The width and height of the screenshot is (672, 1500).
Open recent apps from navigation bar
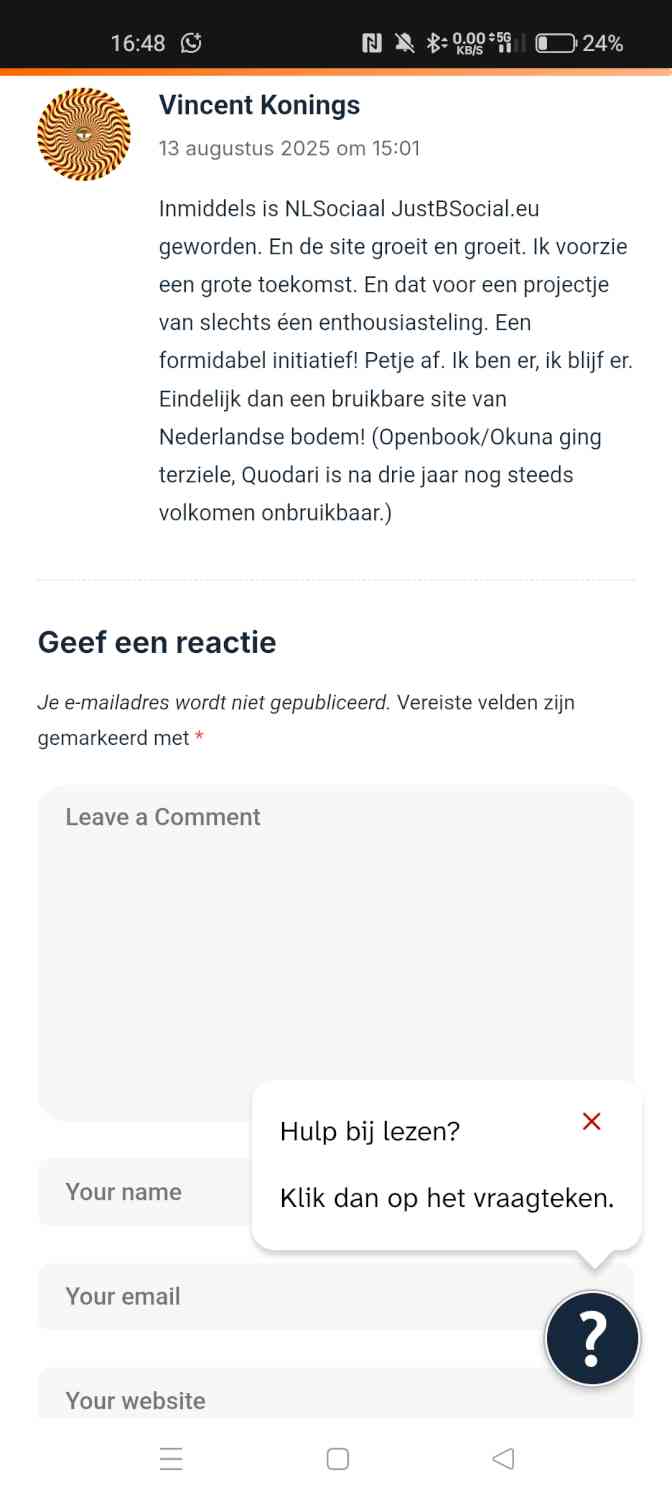[171, 1459]
